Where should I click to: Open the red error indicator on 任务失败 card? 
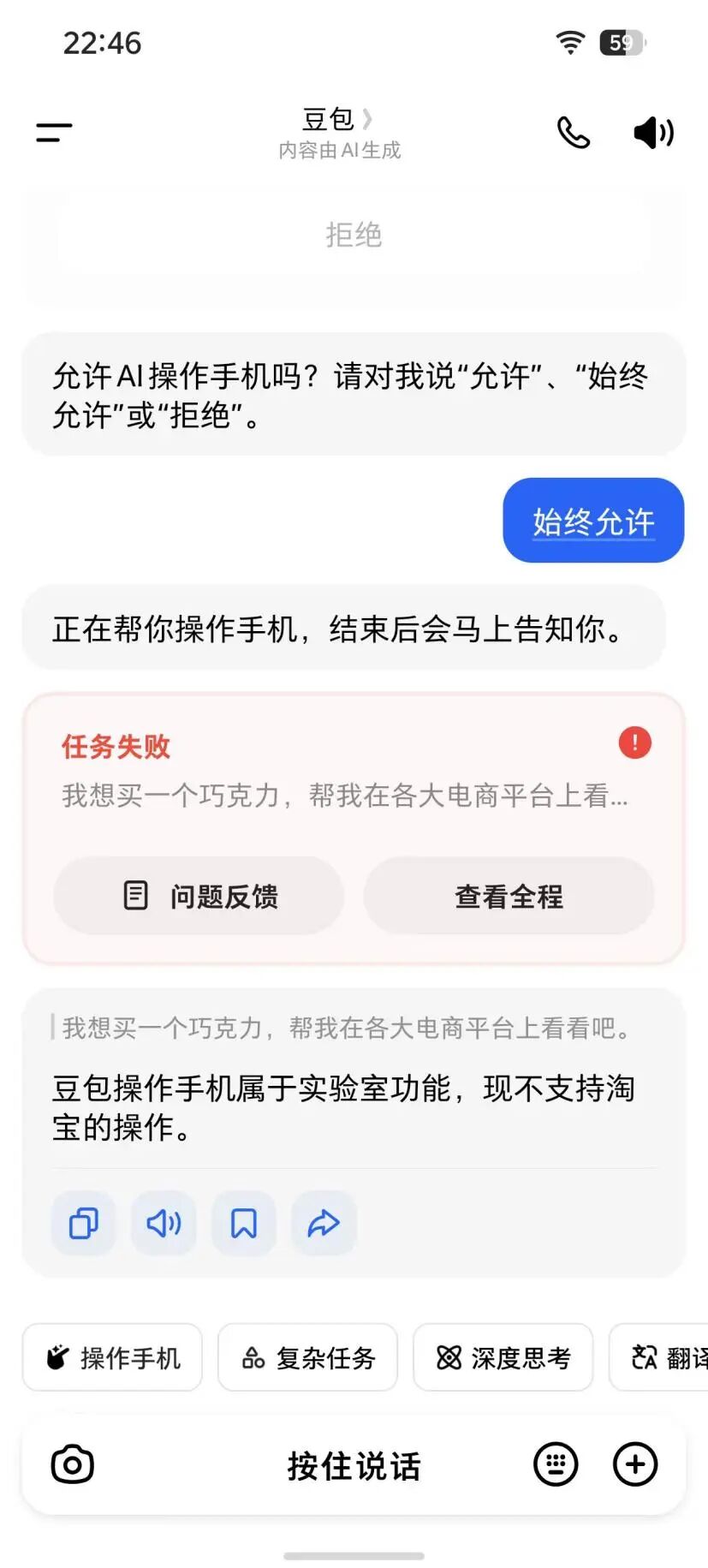(634, 742)
